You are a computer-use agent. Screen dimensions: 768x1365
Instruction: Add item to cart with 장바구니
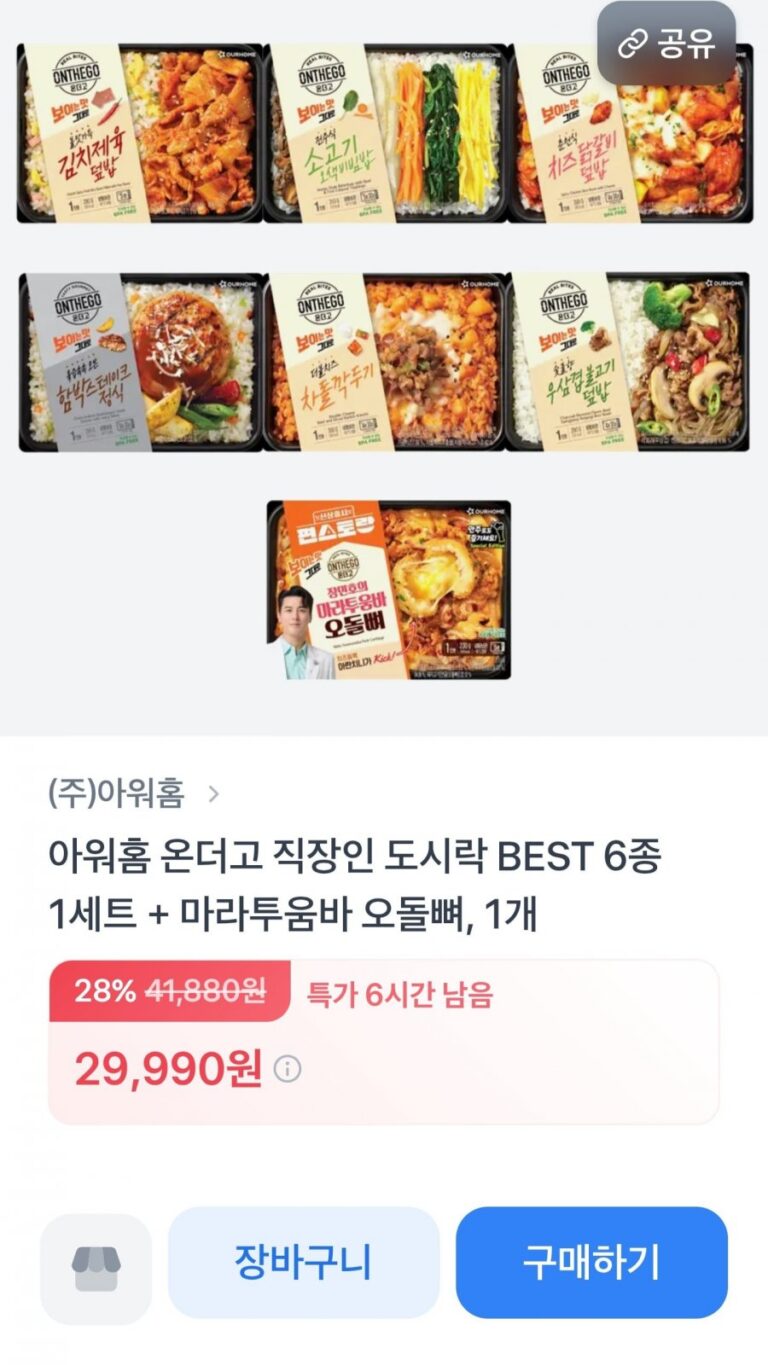(303, 1262)
